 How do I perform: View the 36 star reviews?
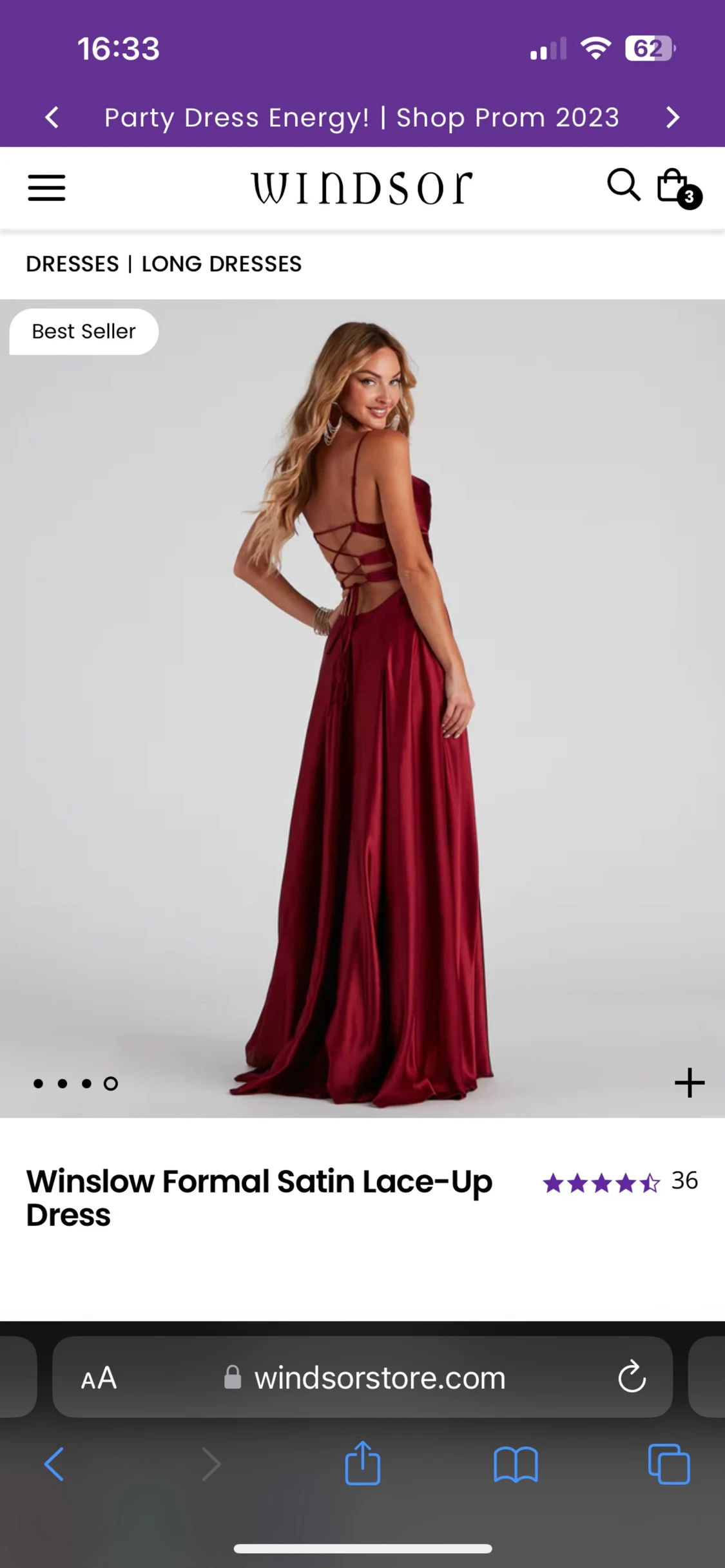point(619,1182)
